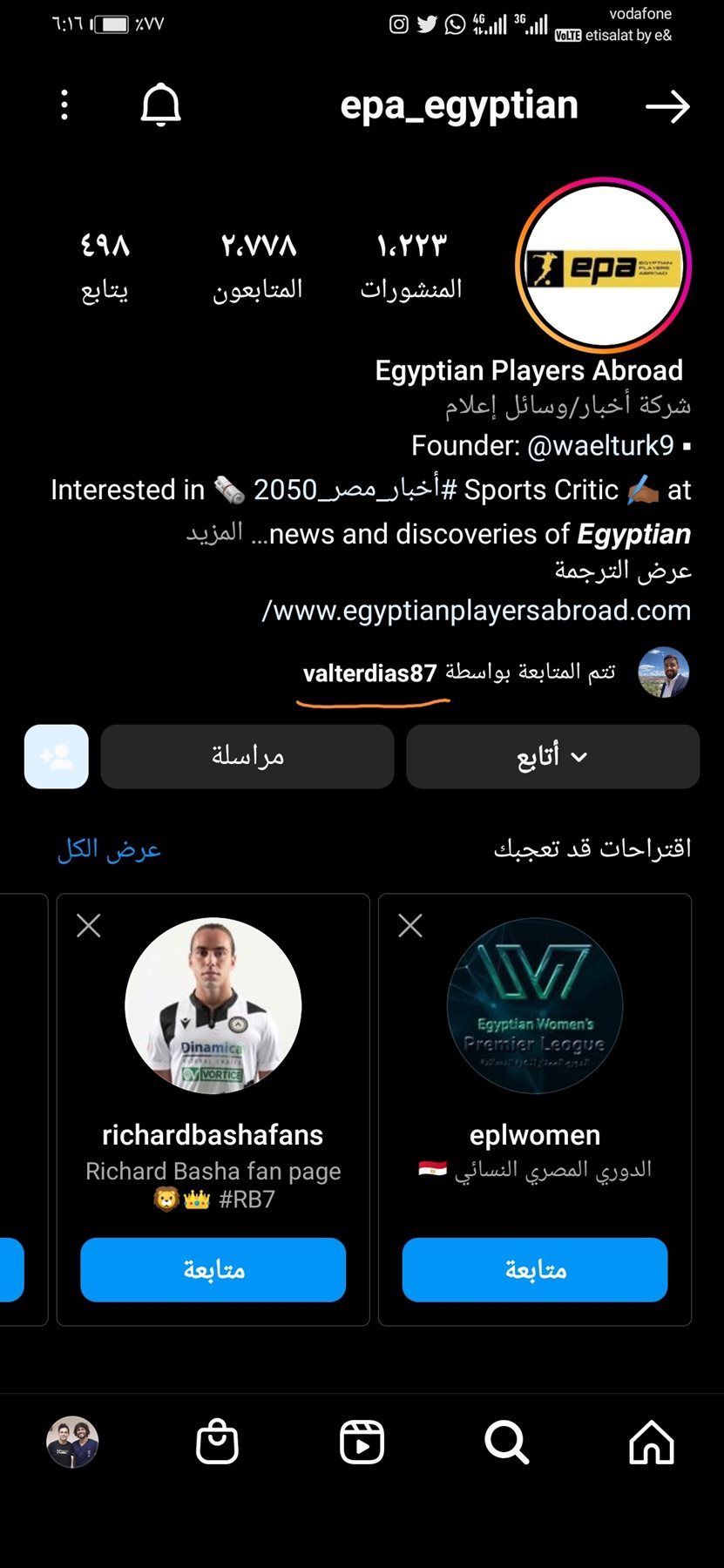Open the three-dot overflow menu
The width and height of the screenshot is (724, 1568).
[x=64, y=105]
